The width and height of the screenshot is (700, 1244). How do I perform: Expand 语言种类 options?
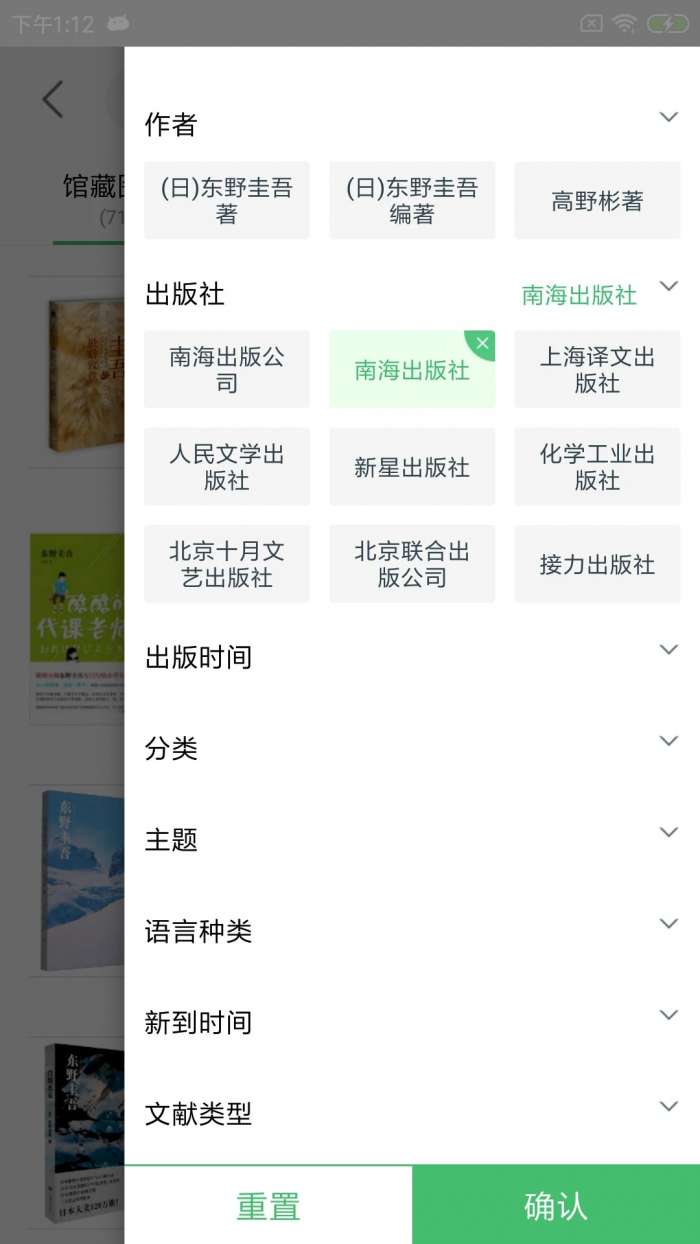click(x=669, y=924)
